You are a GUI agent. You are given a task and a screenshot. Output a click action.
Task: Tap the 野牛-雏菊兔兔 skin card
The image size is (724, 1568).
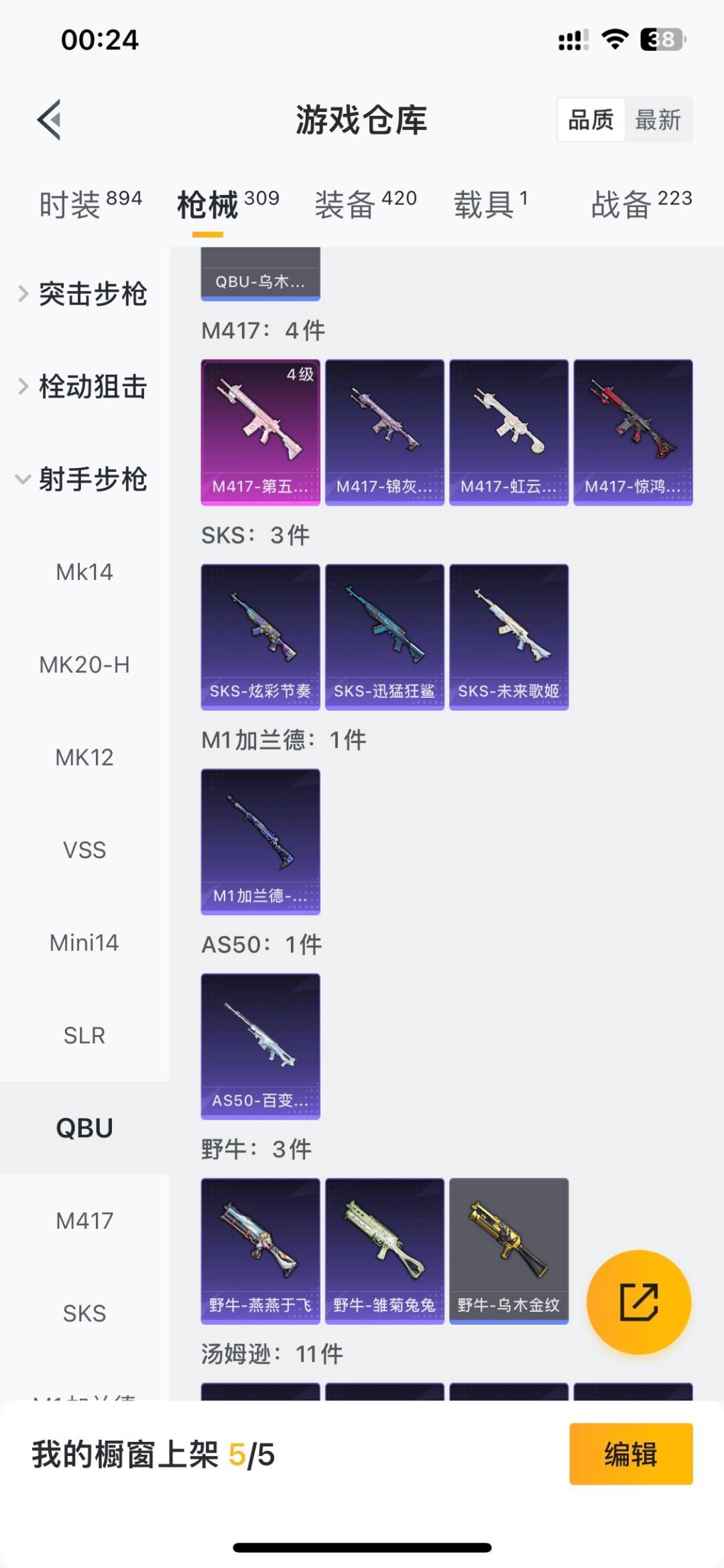tap(385, 1250)
